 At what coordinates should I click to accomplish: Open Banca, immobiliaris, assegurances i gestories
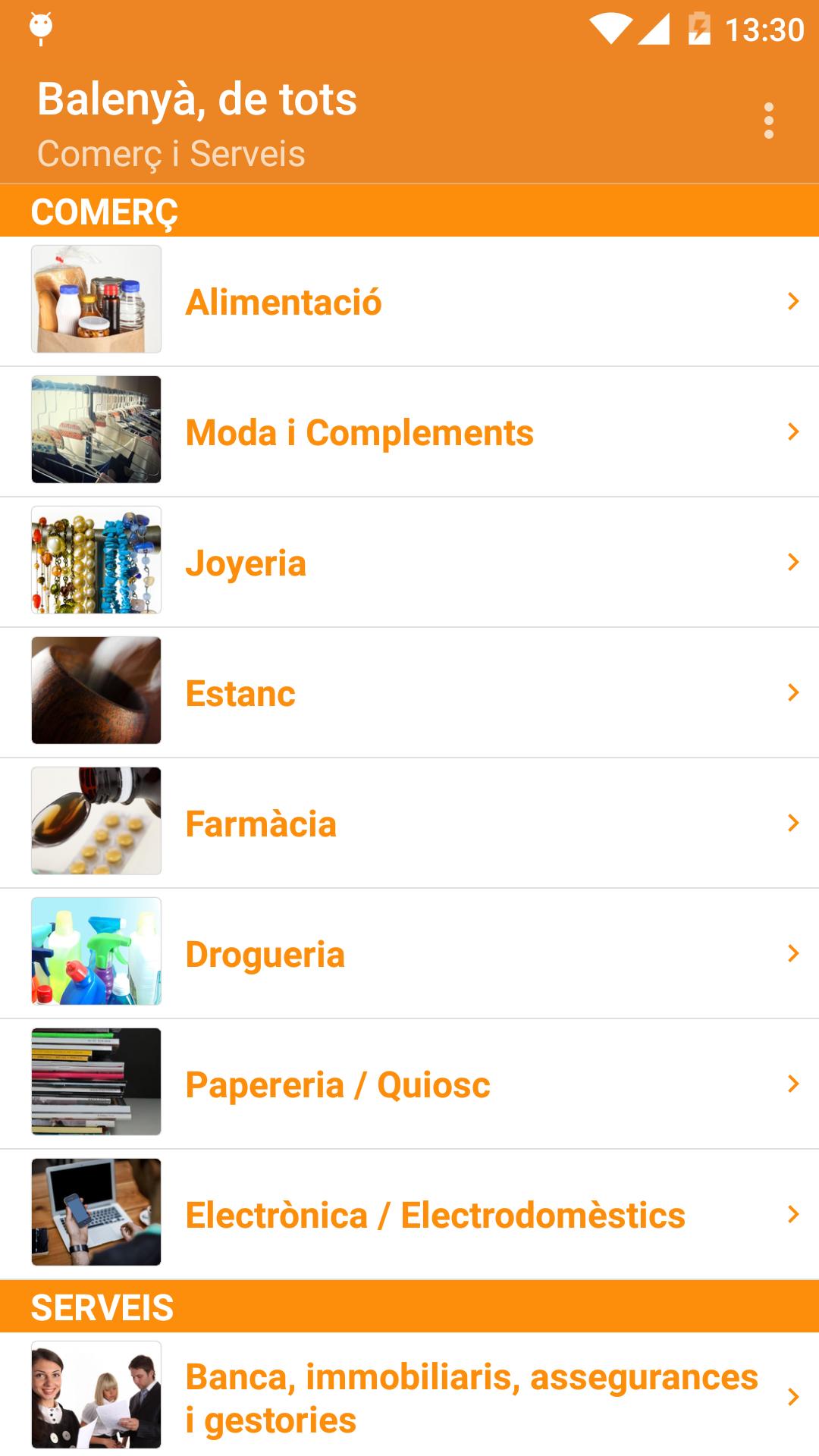(x=409, y=1395)
